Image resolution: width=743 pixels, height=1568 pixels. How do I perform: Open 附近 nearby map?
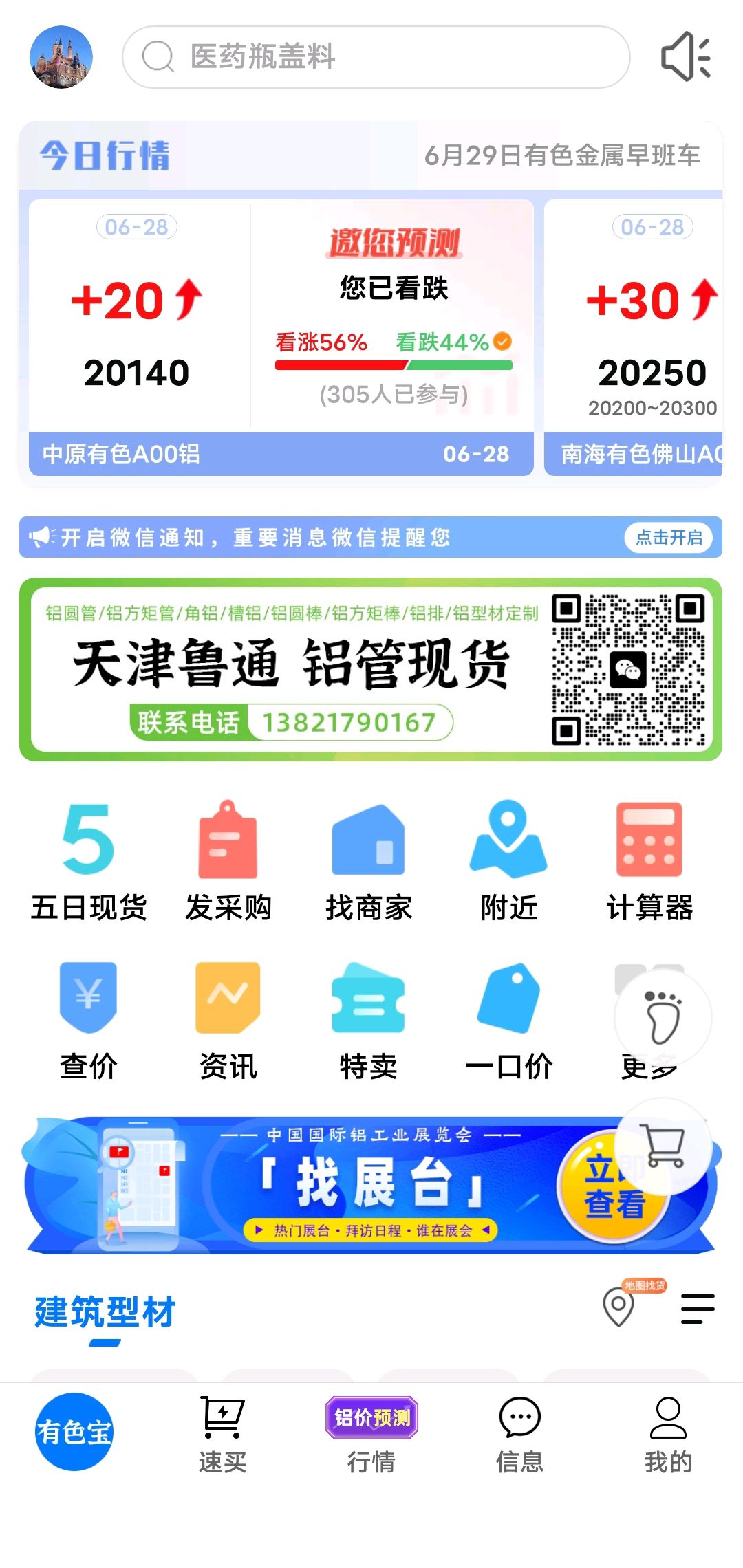(509, 862)
